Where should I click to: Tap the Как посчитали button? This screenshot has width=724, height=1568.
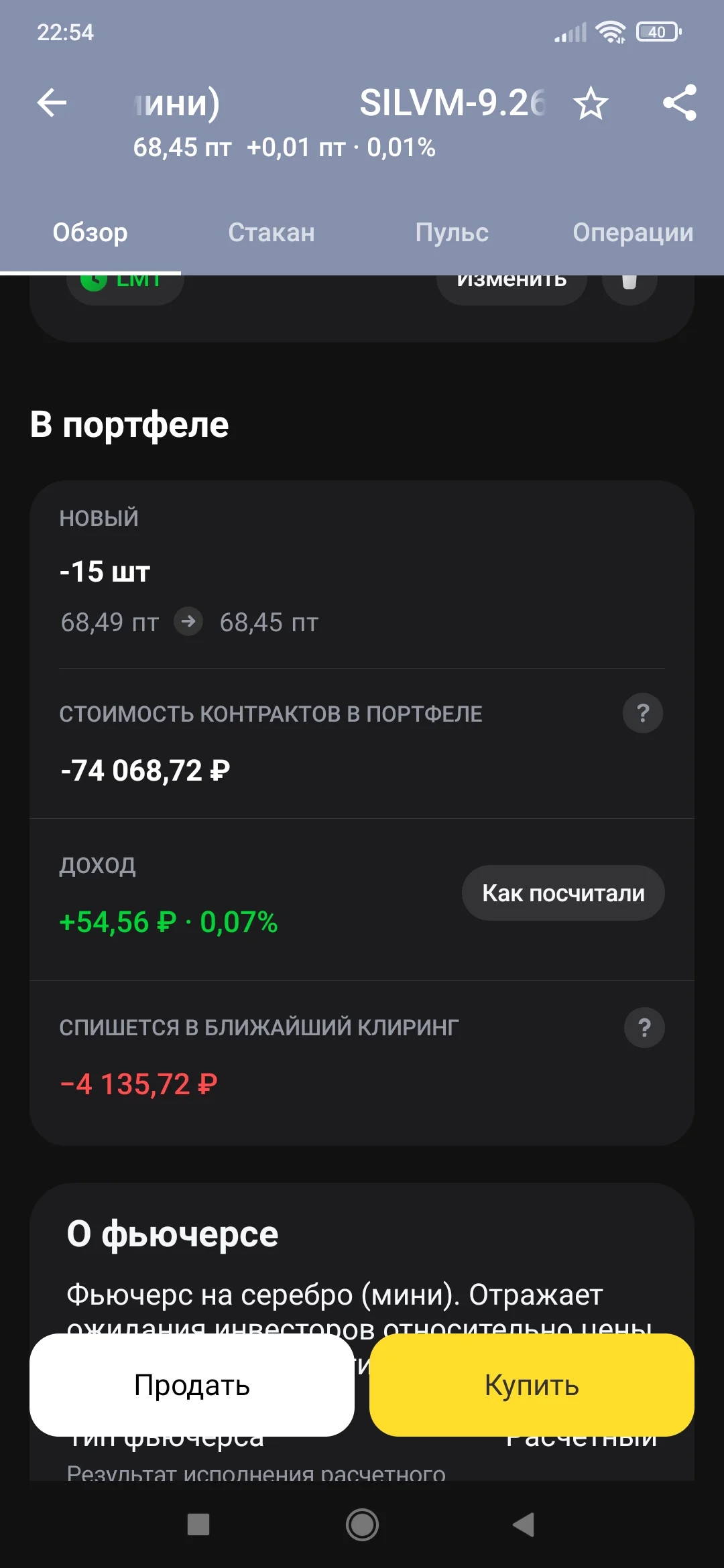563,893
